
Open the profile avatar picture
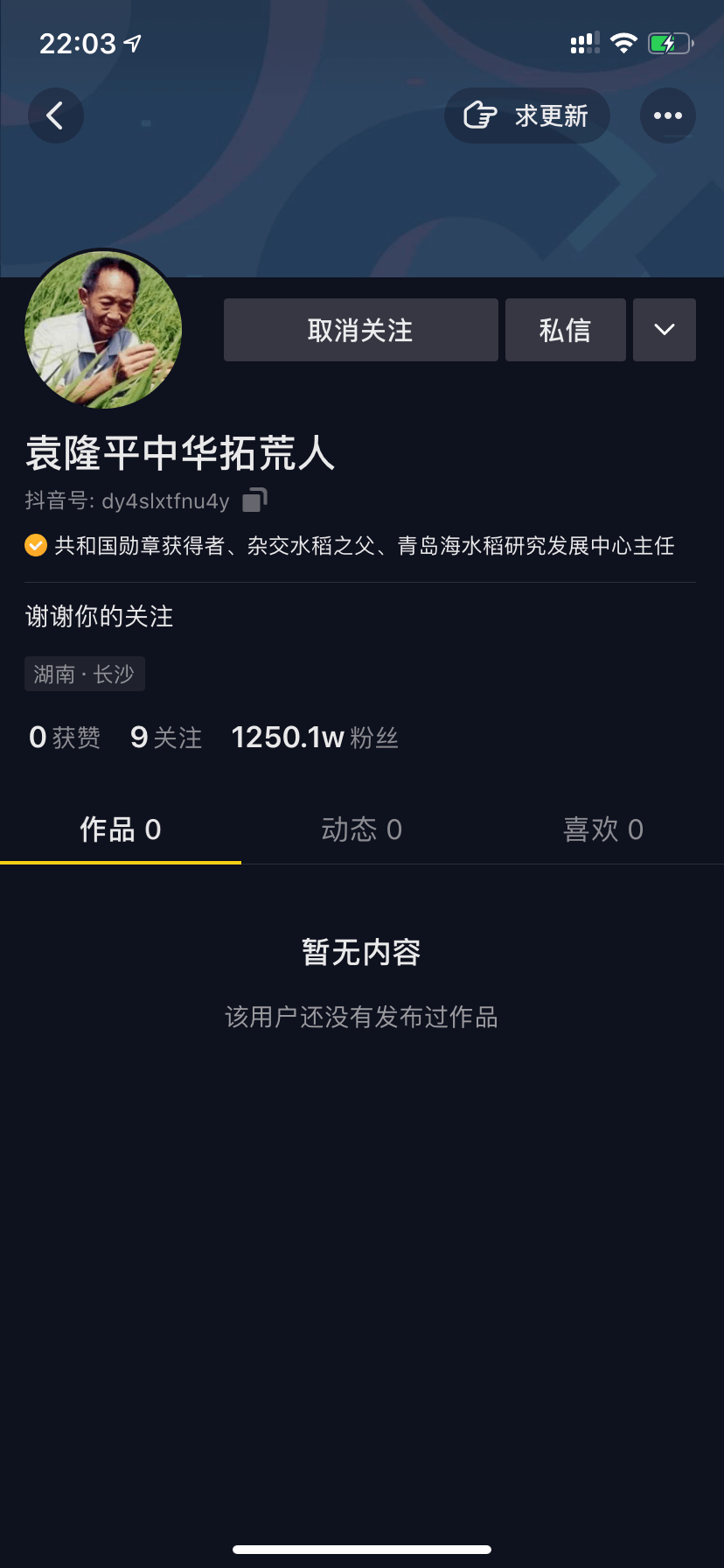click(103, 330)
